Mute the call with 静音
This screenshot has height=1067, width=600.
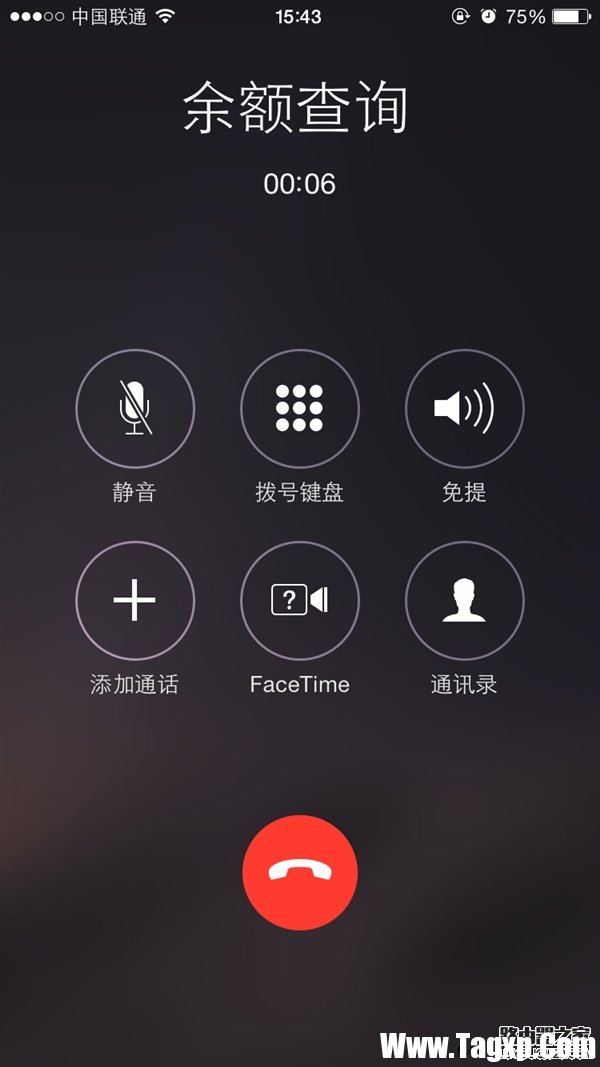[135, 408]
